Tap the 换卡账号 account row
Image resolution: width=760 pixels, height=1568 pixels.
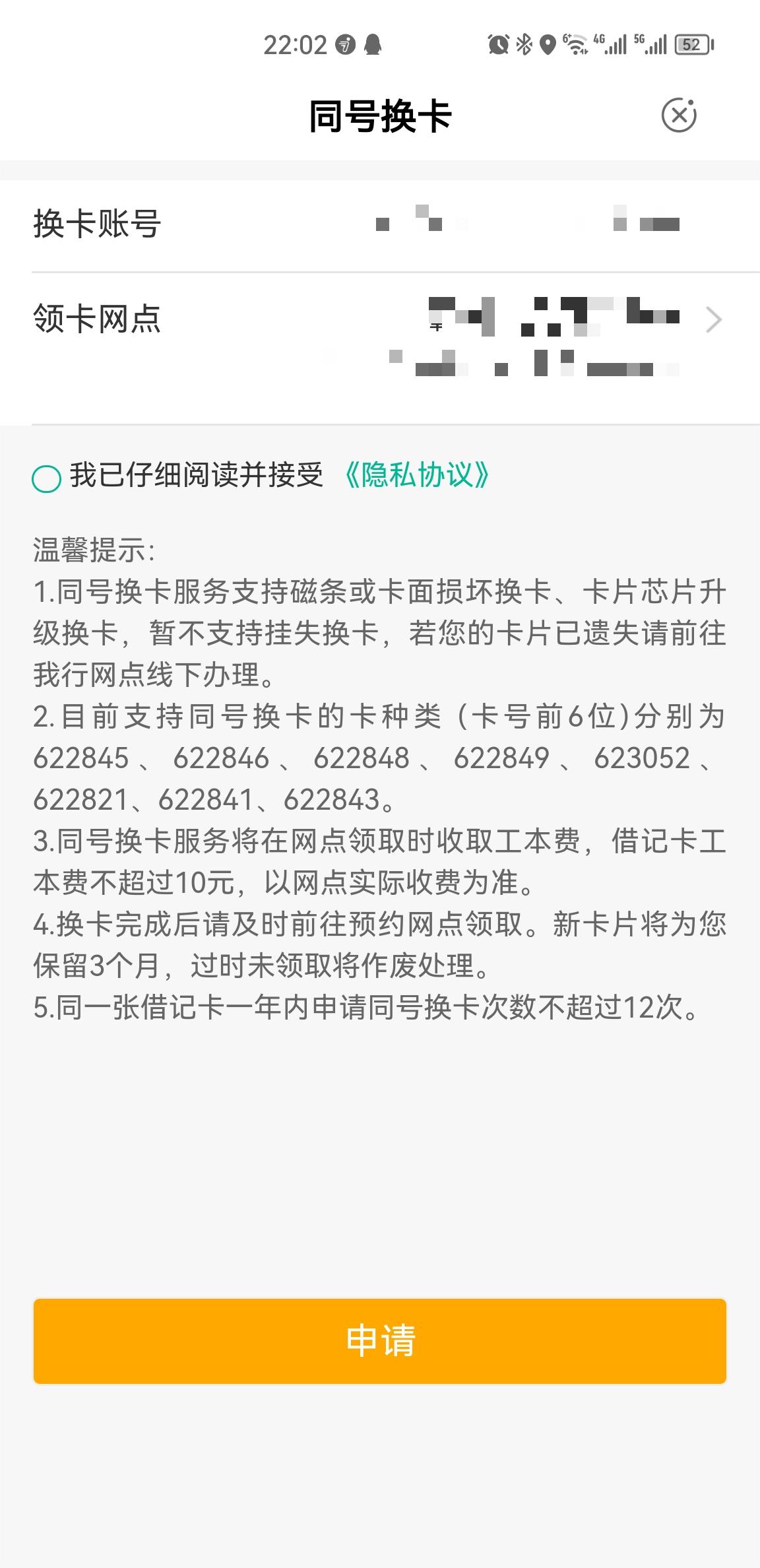point(380,223)
